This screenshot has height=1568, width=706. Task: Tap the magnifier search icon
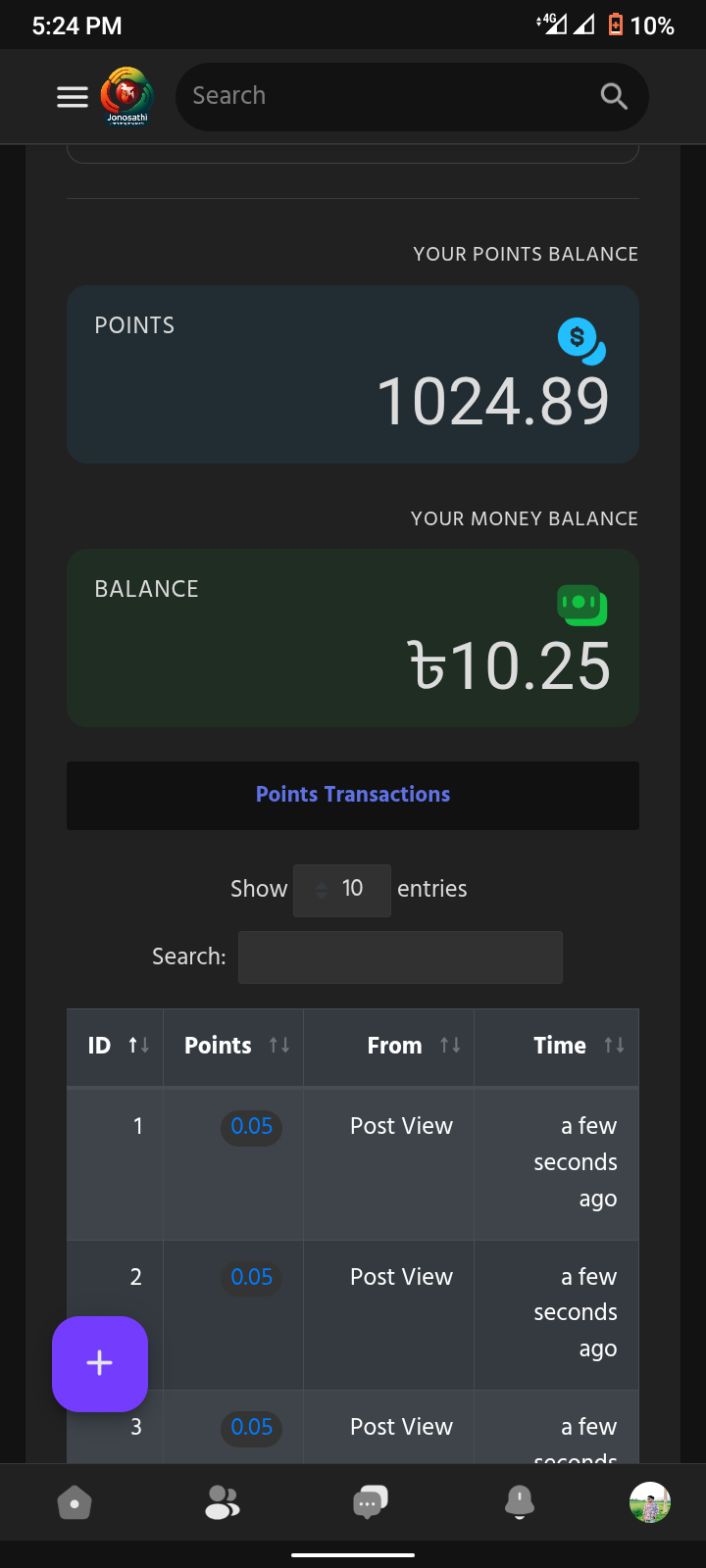click(x=614, y=96)
